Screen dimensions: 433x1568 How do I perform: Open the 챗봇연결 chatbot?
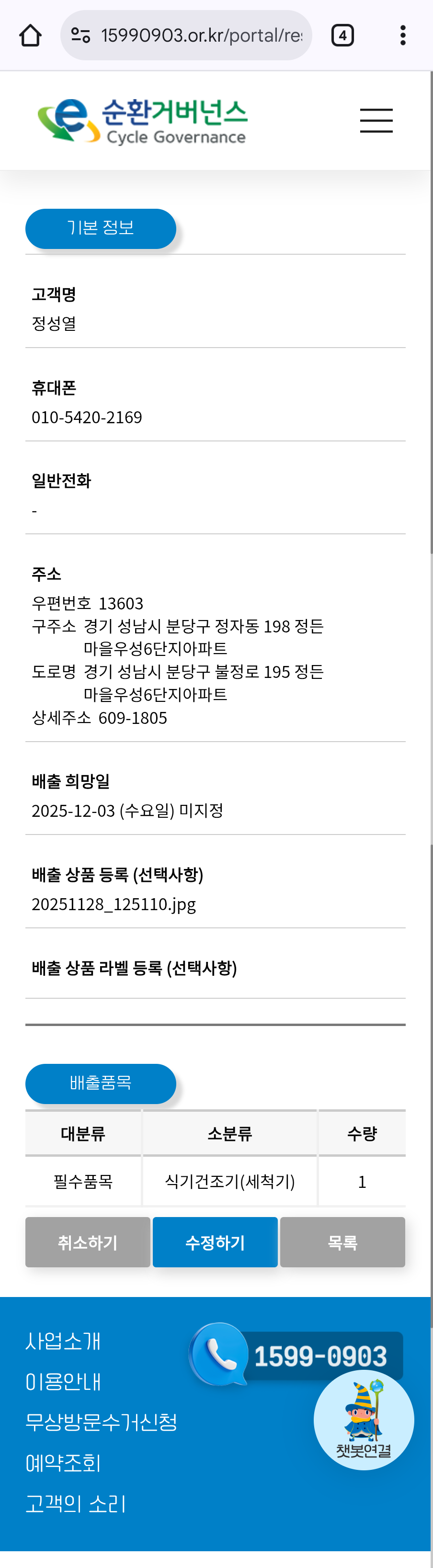(364, 1420)
